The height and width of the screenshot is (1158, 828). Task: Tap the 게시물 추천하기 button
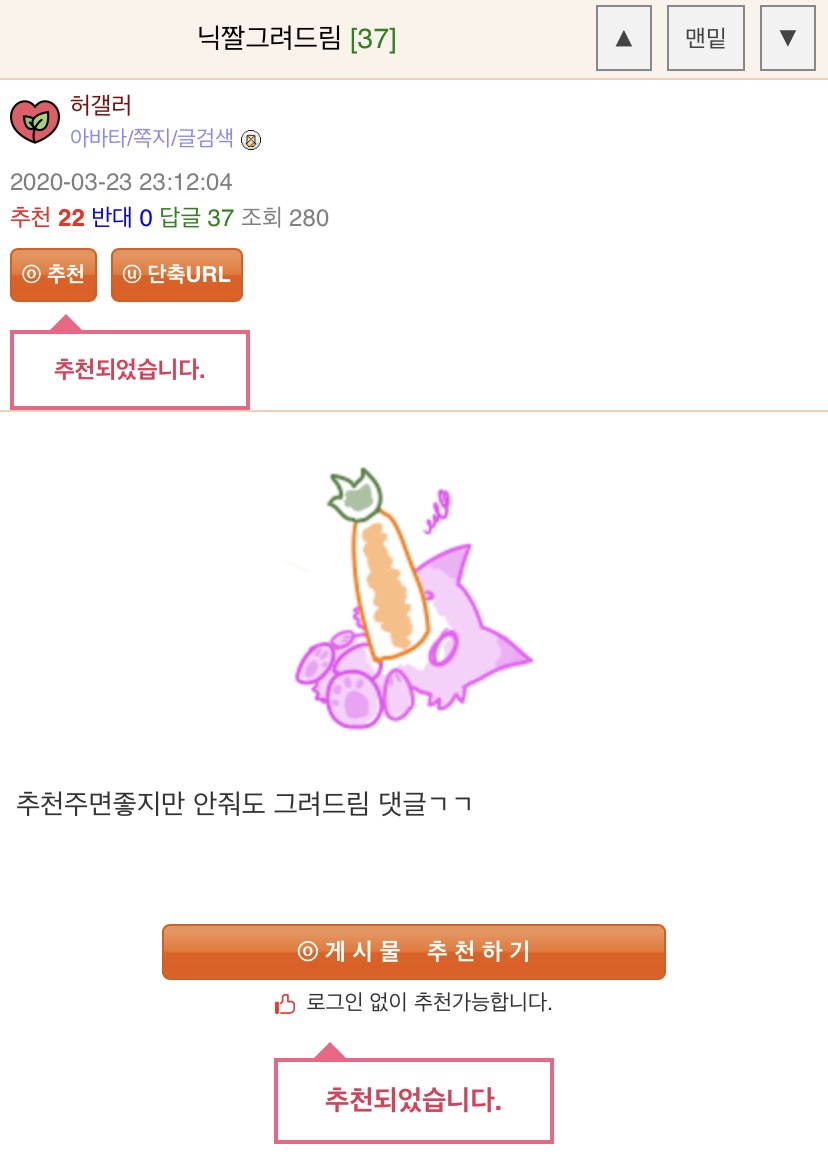point(414,951)
